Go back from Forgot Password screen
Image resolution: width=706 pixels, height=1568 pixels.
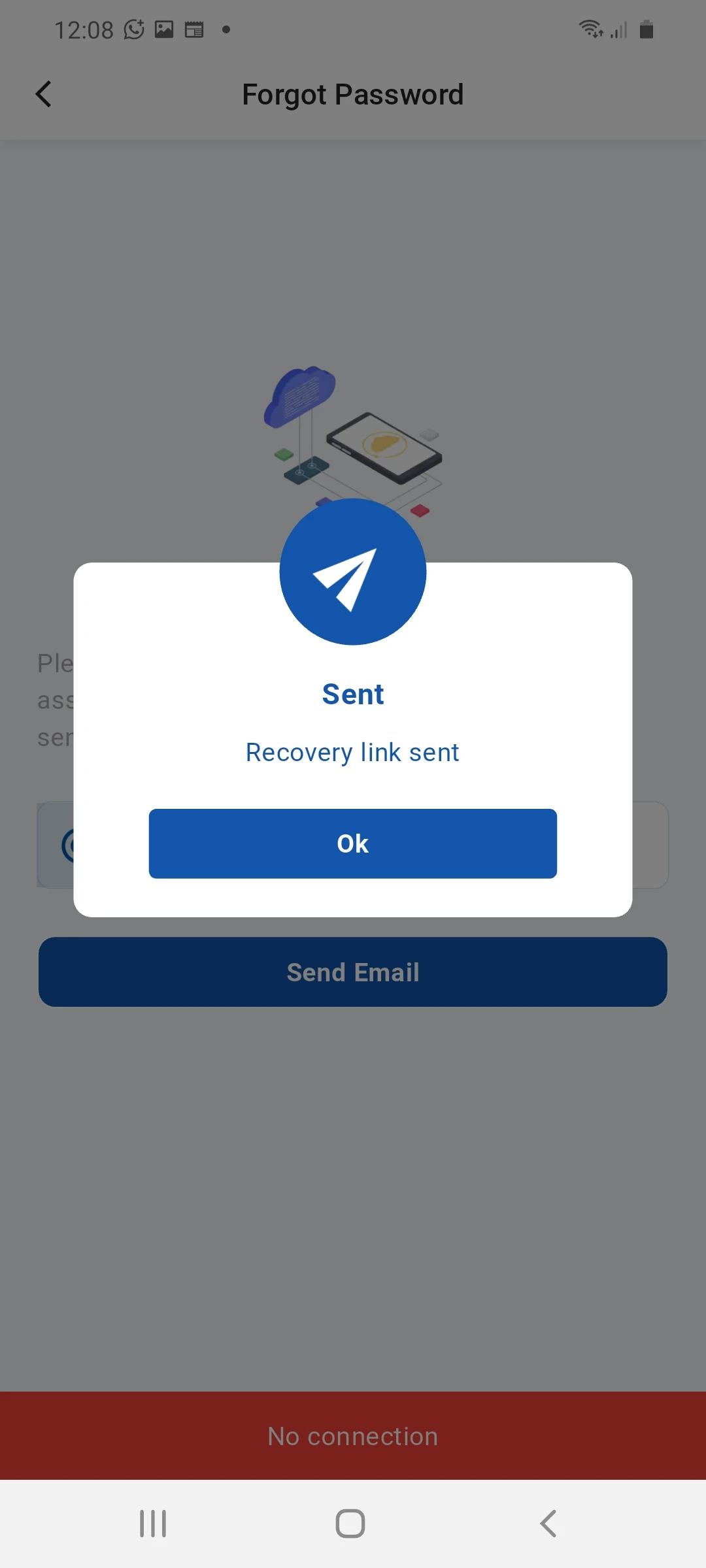pos(43,94)
